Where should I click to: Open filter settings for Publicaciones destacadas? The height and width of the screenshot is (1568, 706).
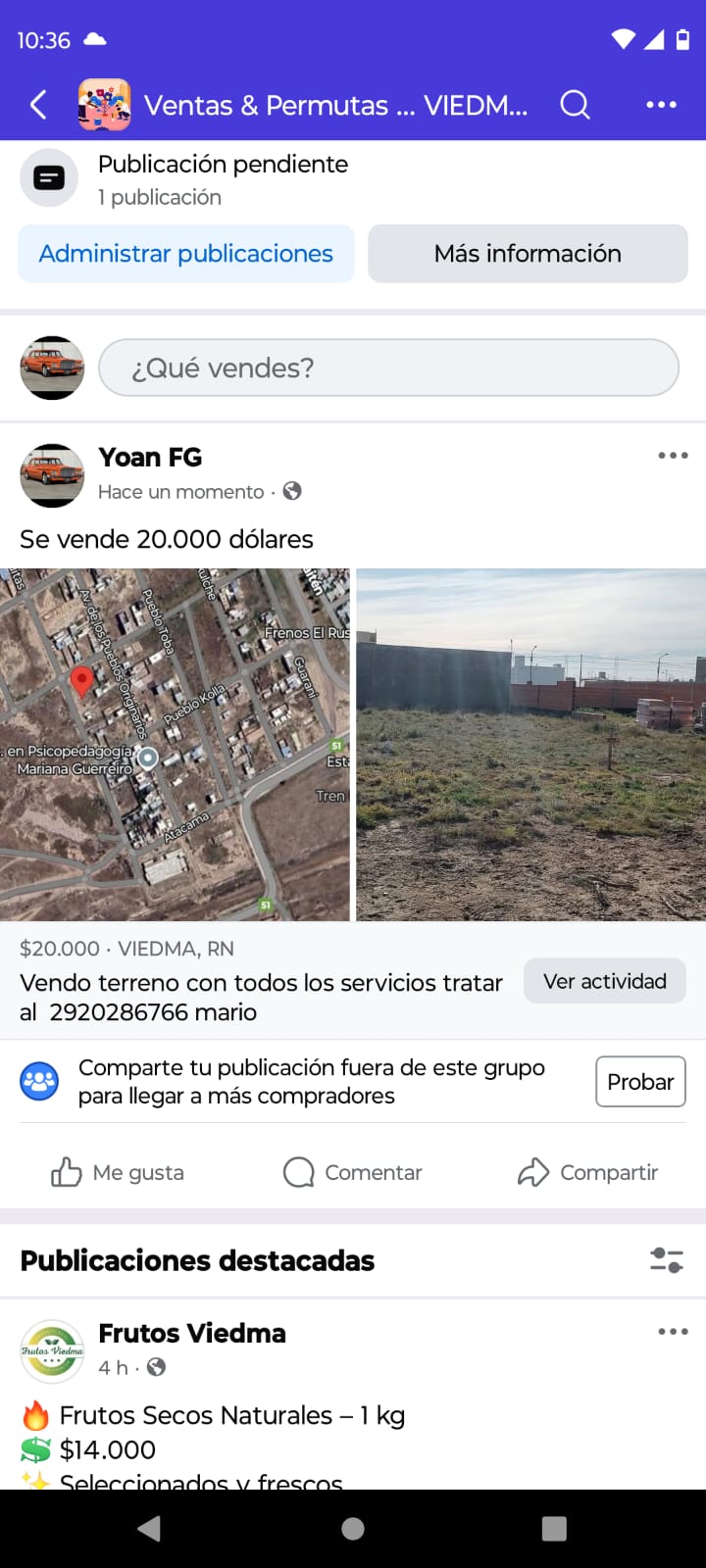coord(667,1260)
